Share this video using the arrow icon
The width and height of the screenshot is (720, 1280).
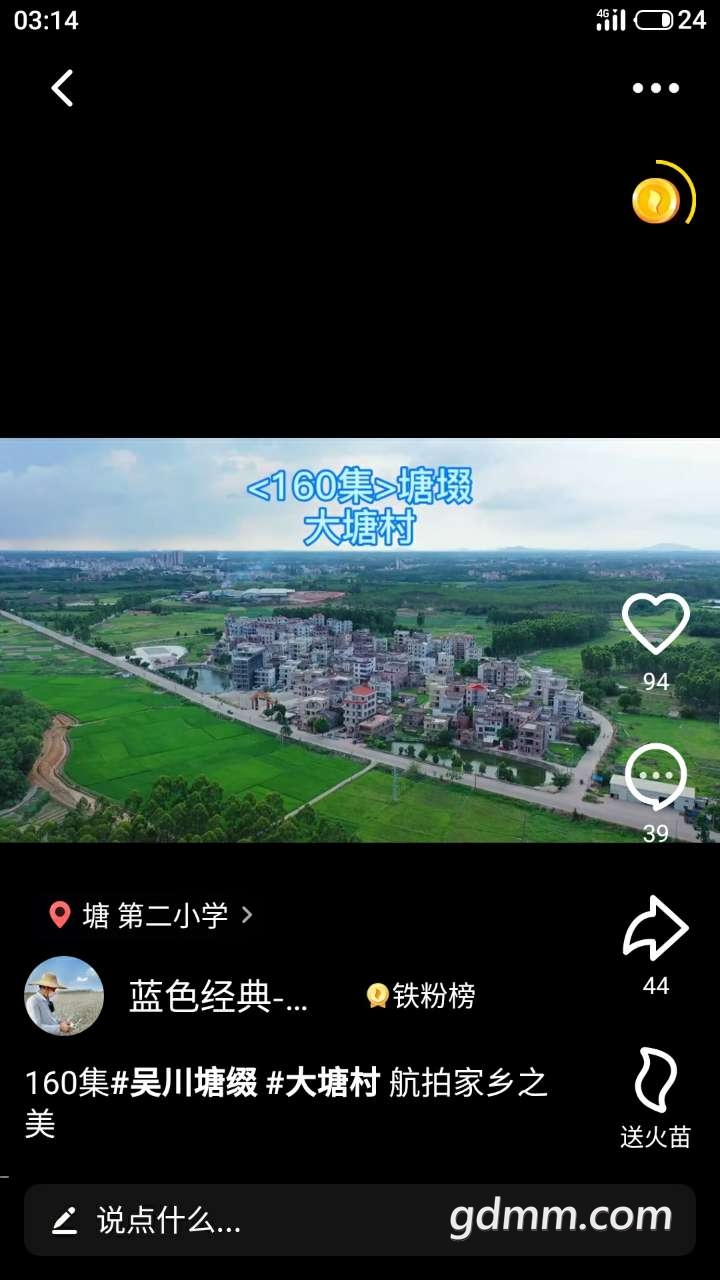656,930
